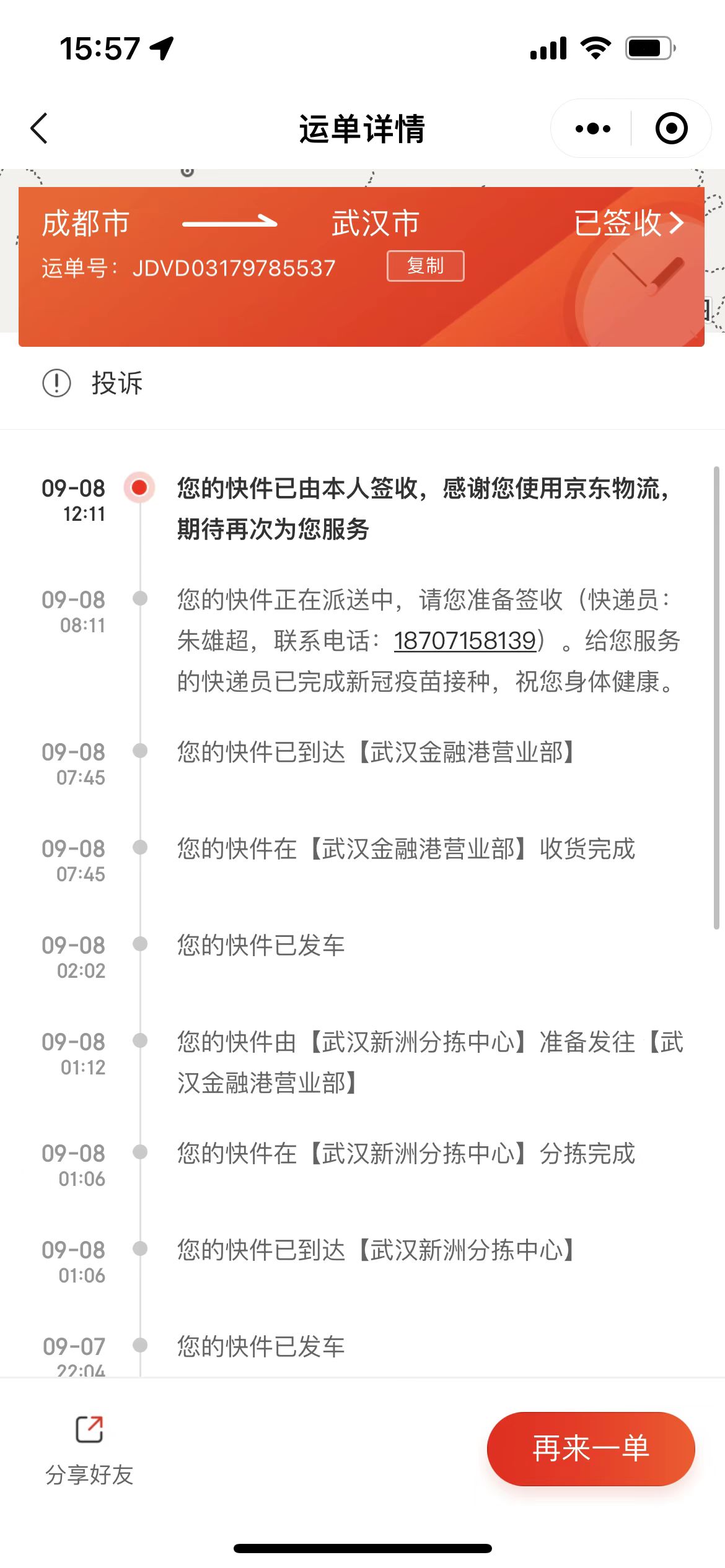File a complaint via 投诉

93,383
